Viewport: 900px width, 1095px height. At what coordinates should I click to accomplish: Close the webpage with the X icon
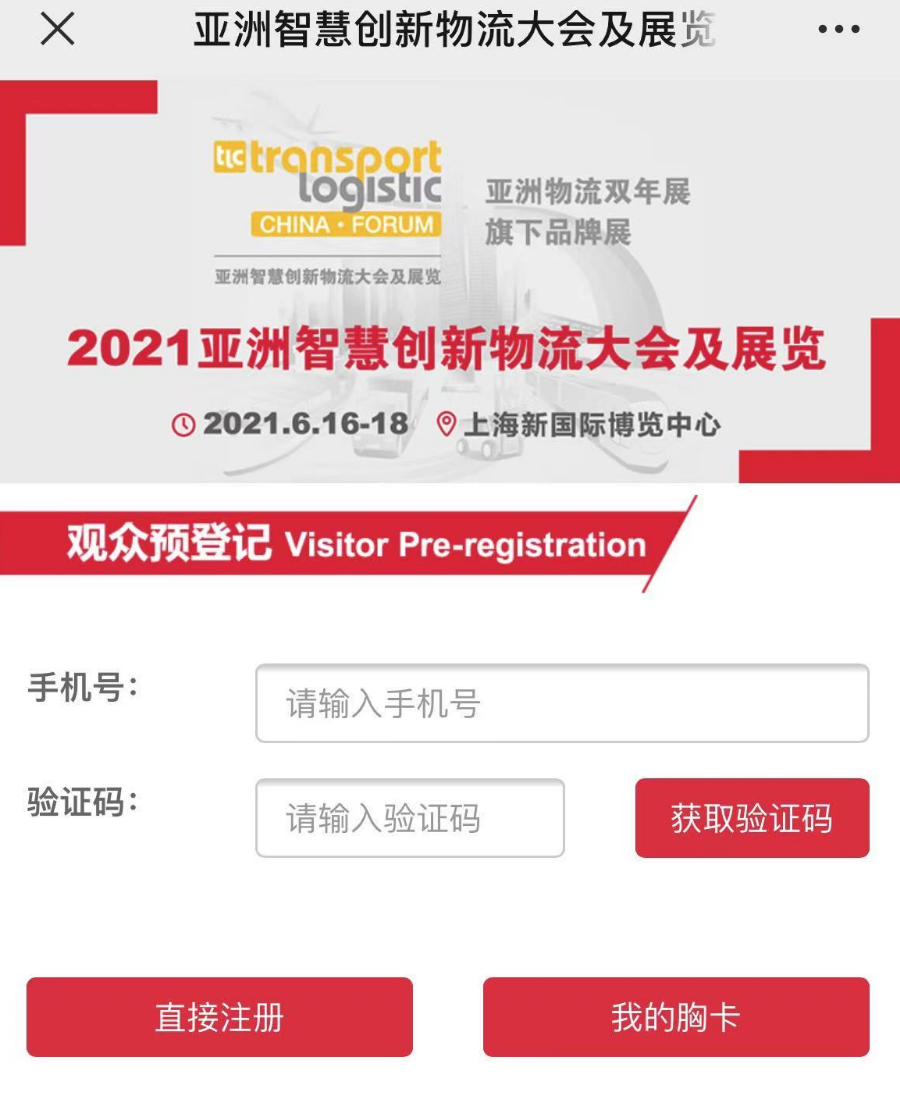pyautogui.click(x=57, y=30)
